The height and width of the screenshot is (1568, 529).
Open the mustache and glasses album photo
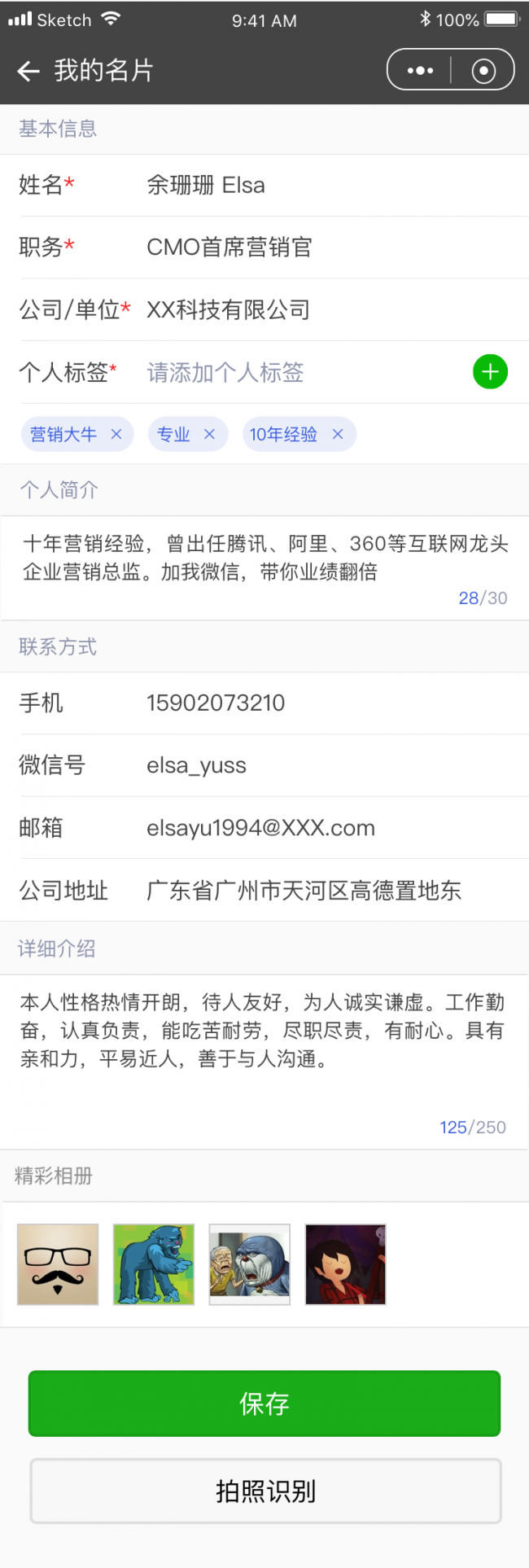[58, 1264]
